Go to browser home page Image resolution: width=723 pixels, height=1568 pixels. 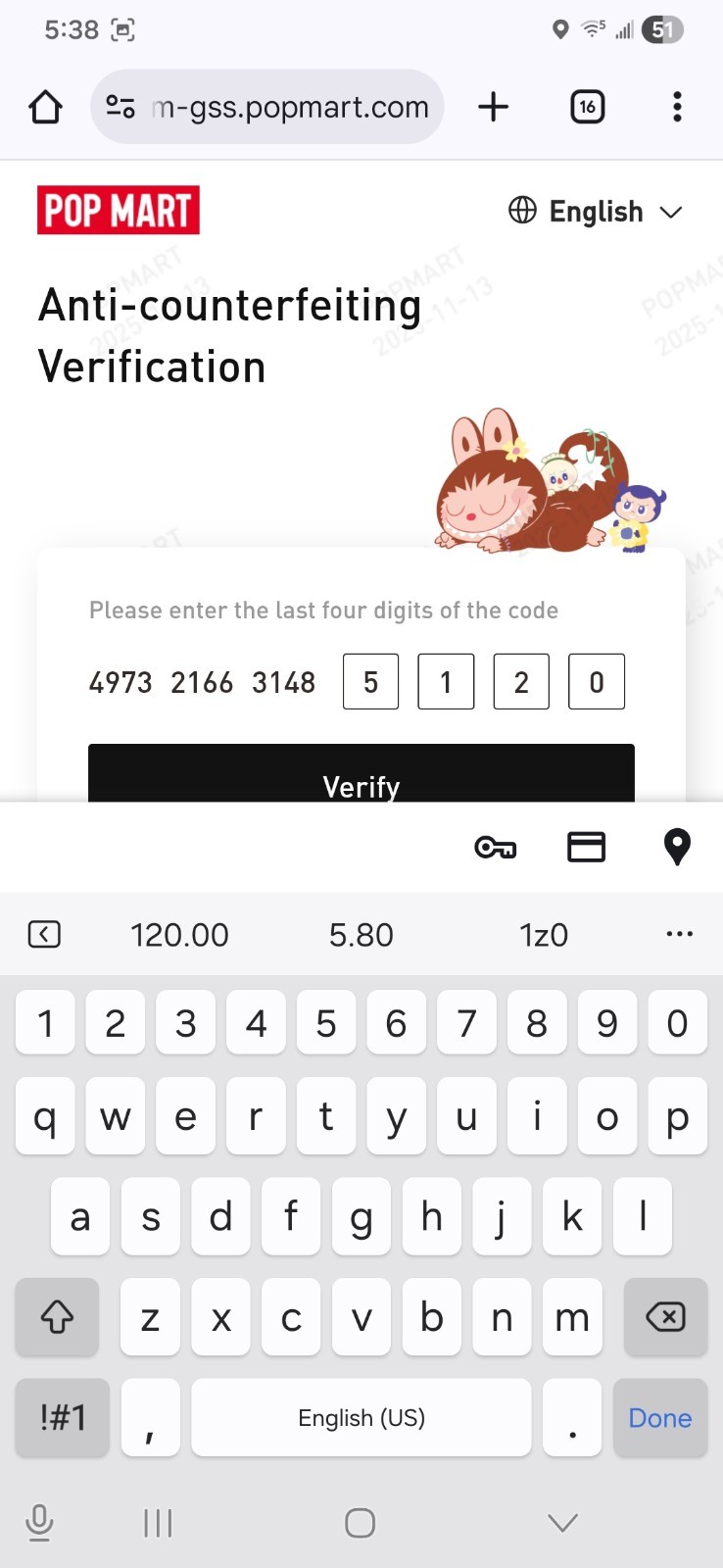(45, 107)
